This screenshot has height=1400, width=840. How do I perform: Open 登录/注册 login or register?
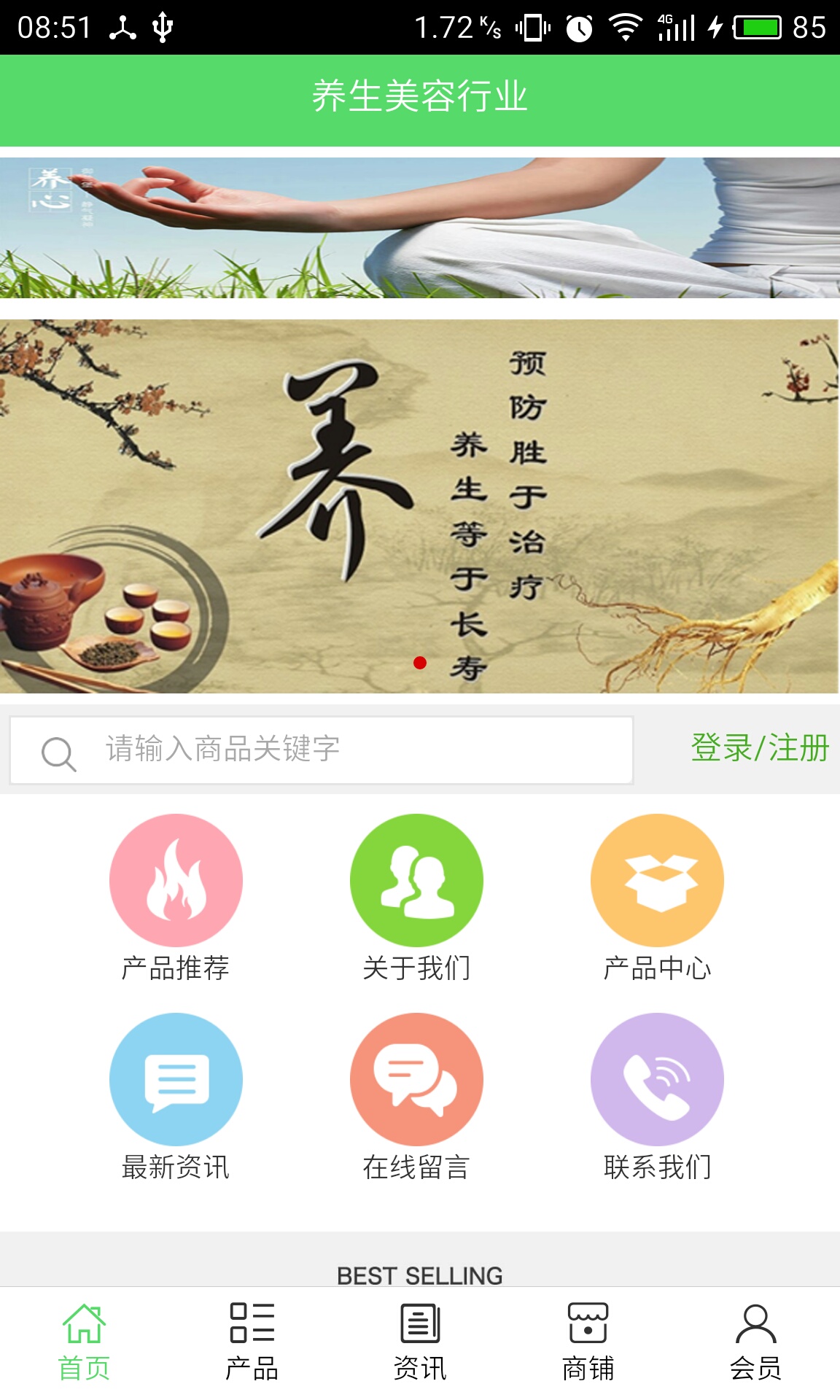click(759, 749)
